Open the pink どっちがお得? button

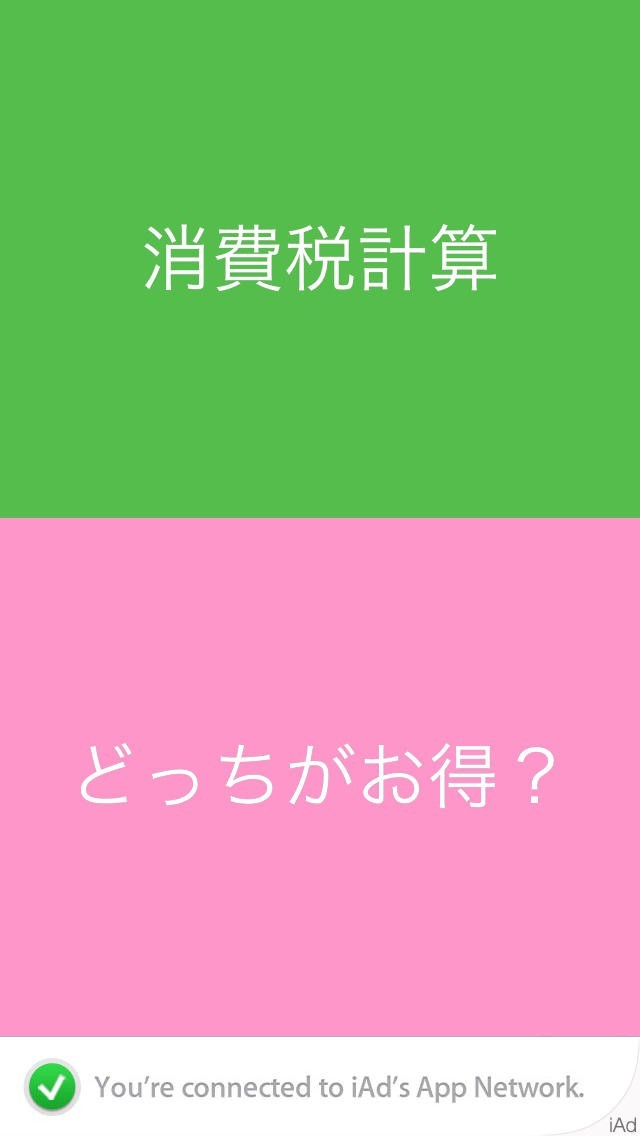[320, 777]
